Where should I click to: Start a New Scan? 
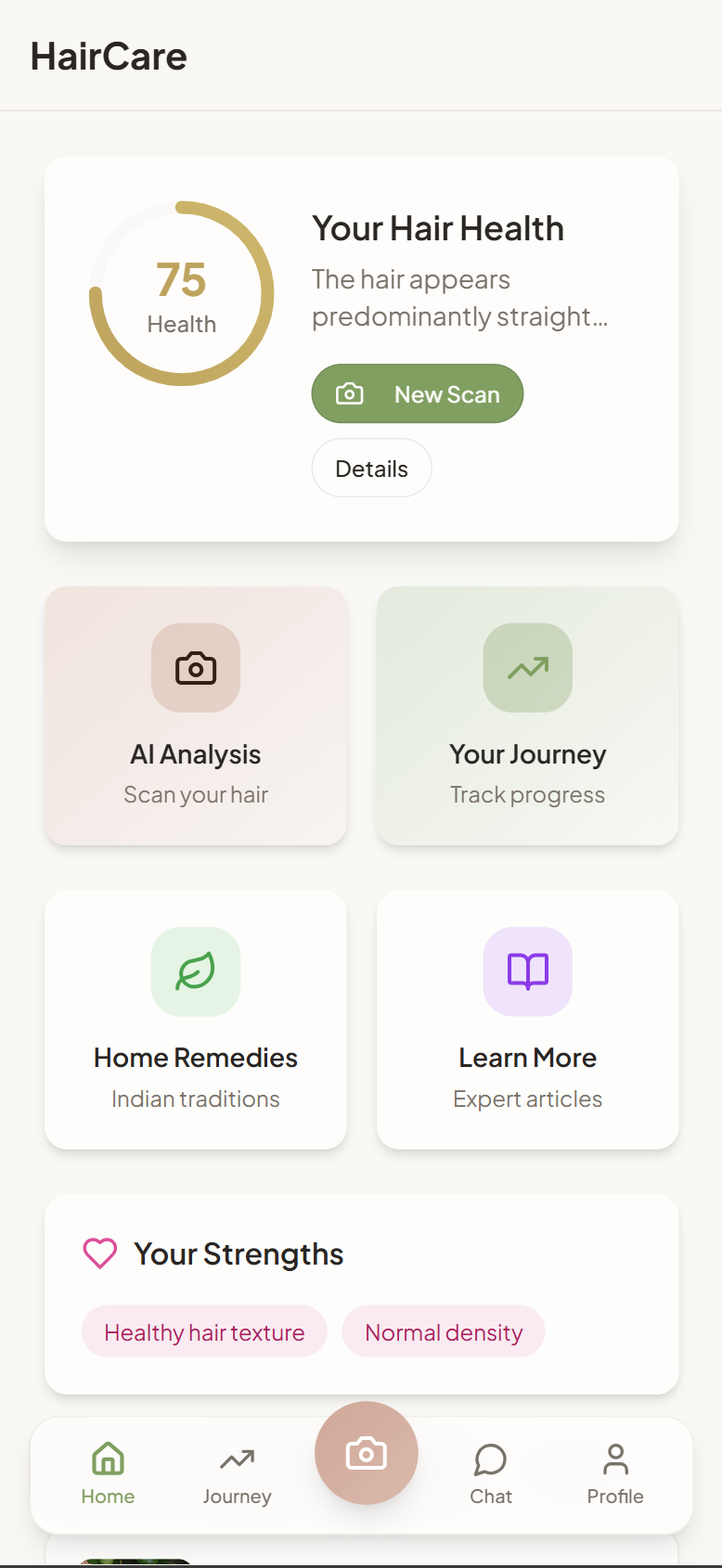(x=417, y=393)
